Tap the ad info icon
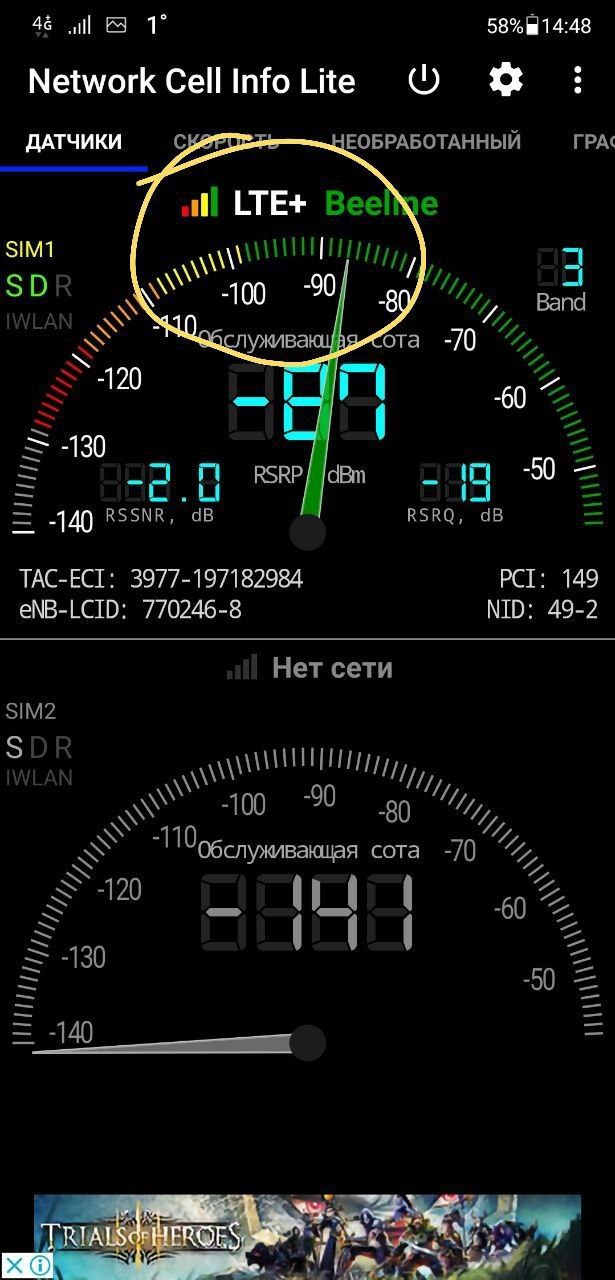This screenshot has width=615, height=1280. (x=38, y=1266)
